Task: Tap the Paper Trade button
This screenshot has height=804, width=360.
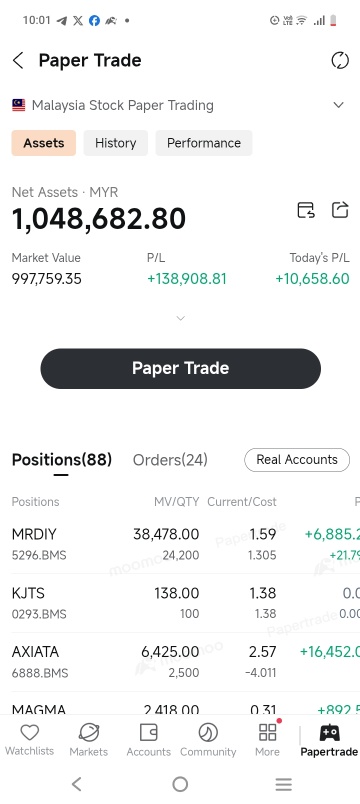Action: 181,368
